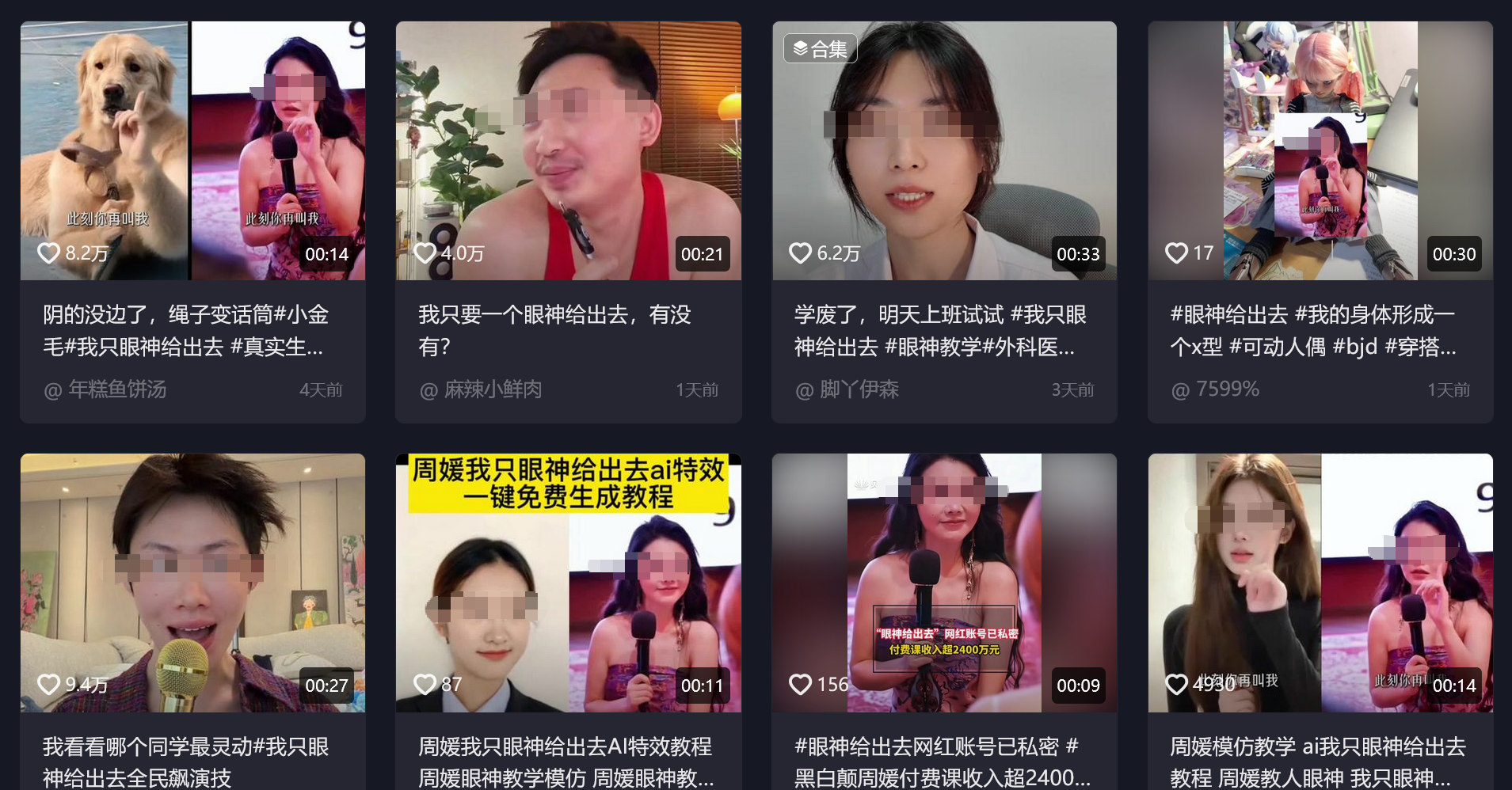Open the 7599% author page
Image resolution: width=1512 pixels, height=790 pixels.
pyautogui.click(x=1227, y=389)
